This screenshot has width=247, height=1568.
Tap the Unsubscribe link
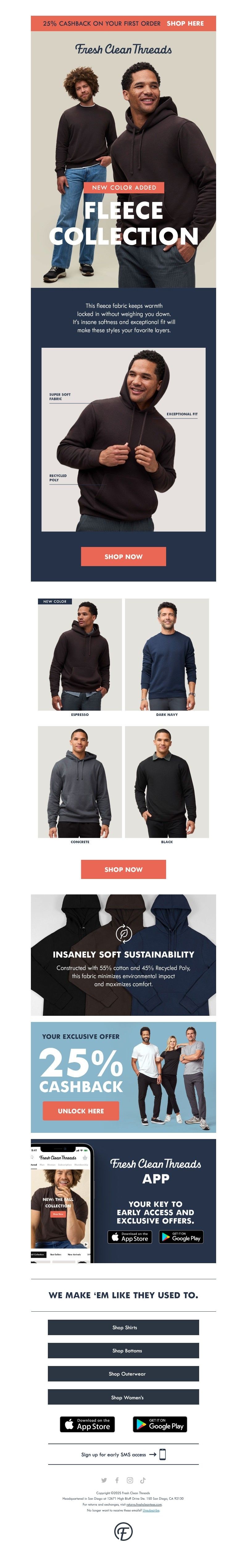(151, 1510)
